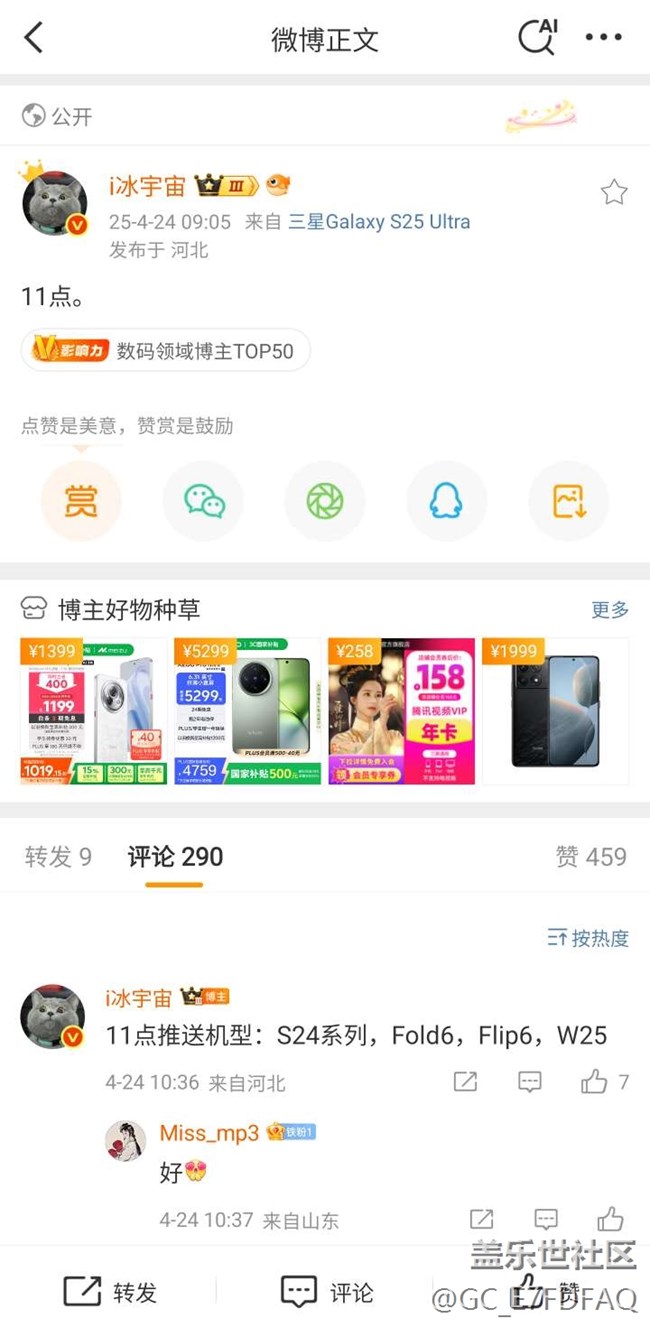Image resolution: width=650 pixels, height=1337 pixels.
Task: Switch to the 转发 9 tab
Action: (x=58, y=857)
